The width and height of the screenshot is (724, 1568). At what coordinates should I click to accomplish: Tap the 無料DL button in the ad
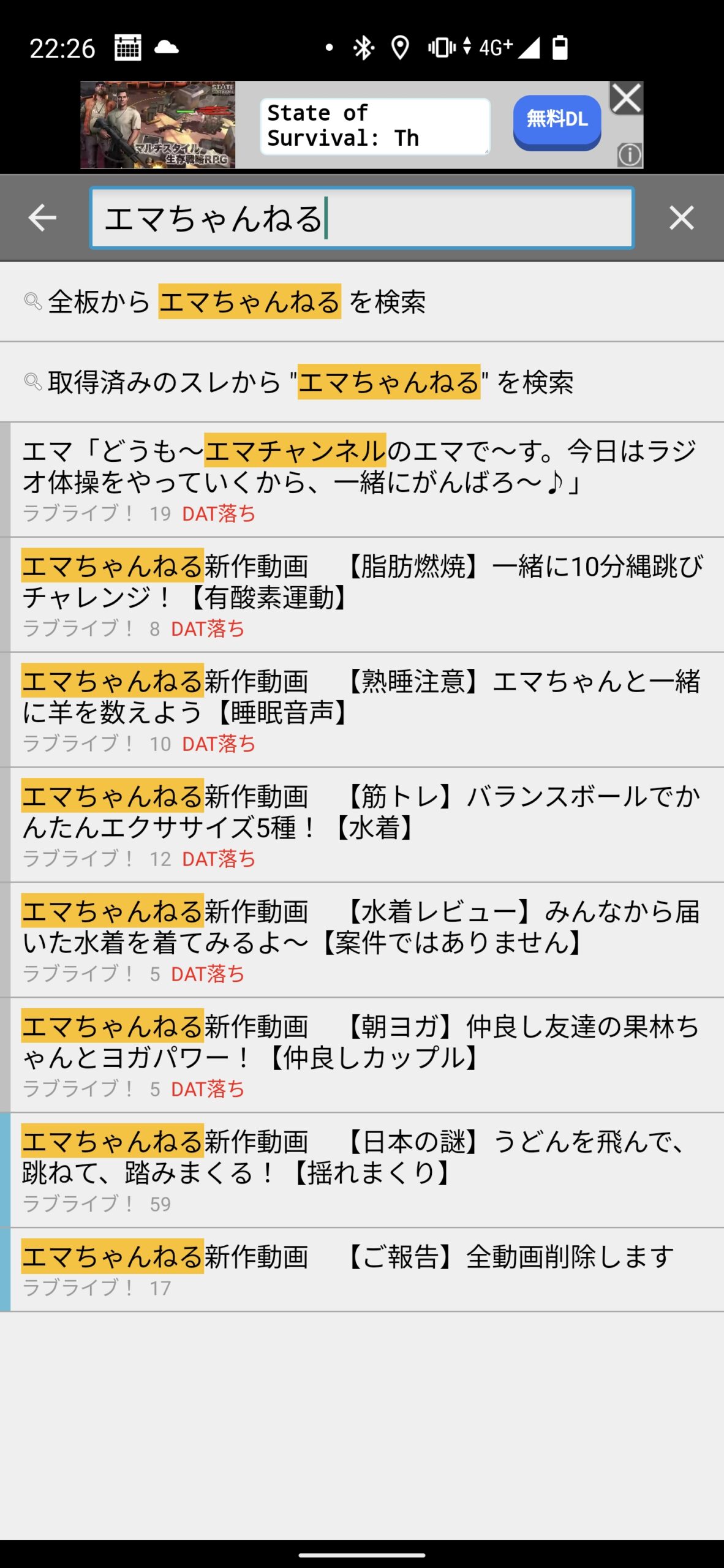[x=557, y=122]
